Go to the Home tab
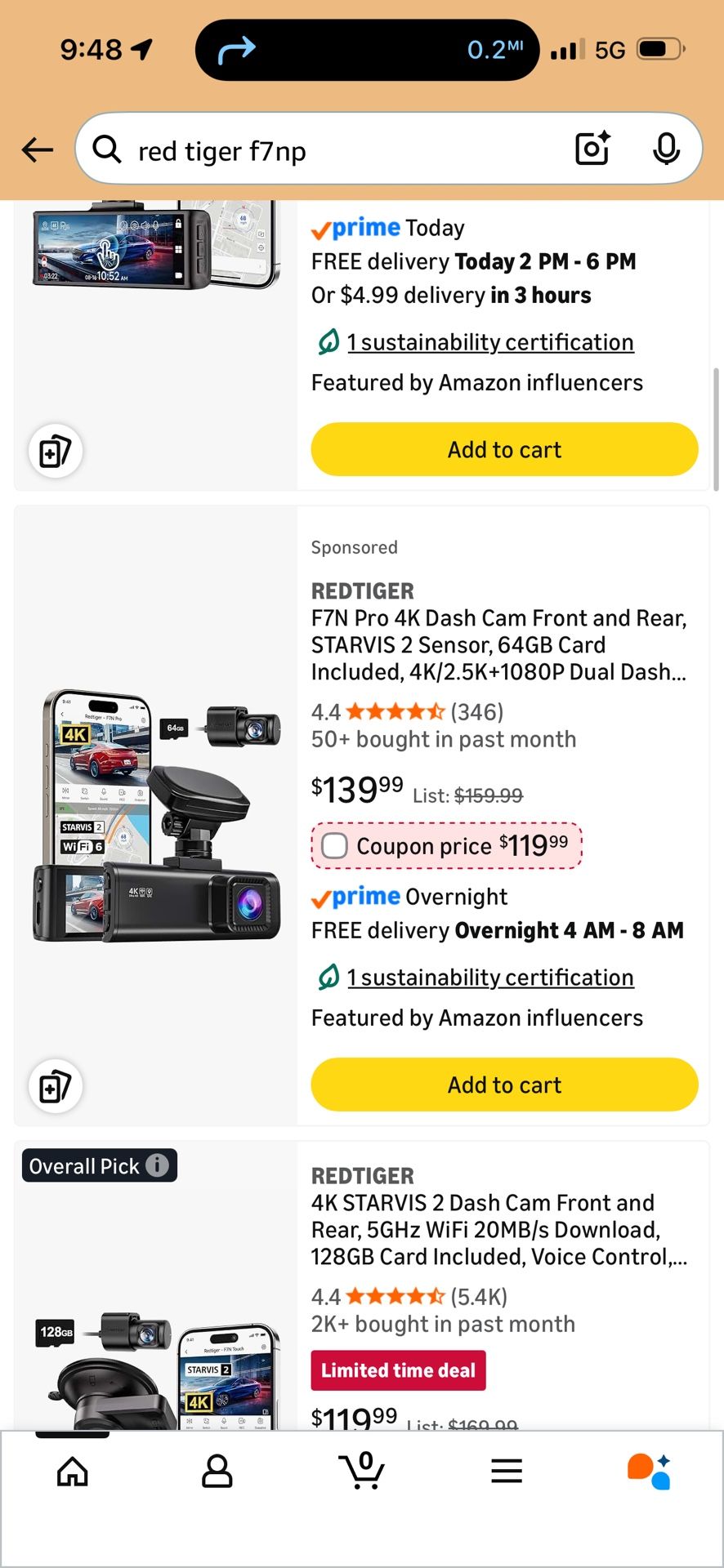The height and width of the screenshot is (1568, 724). pyautogui.click(x=73, y=1471)
